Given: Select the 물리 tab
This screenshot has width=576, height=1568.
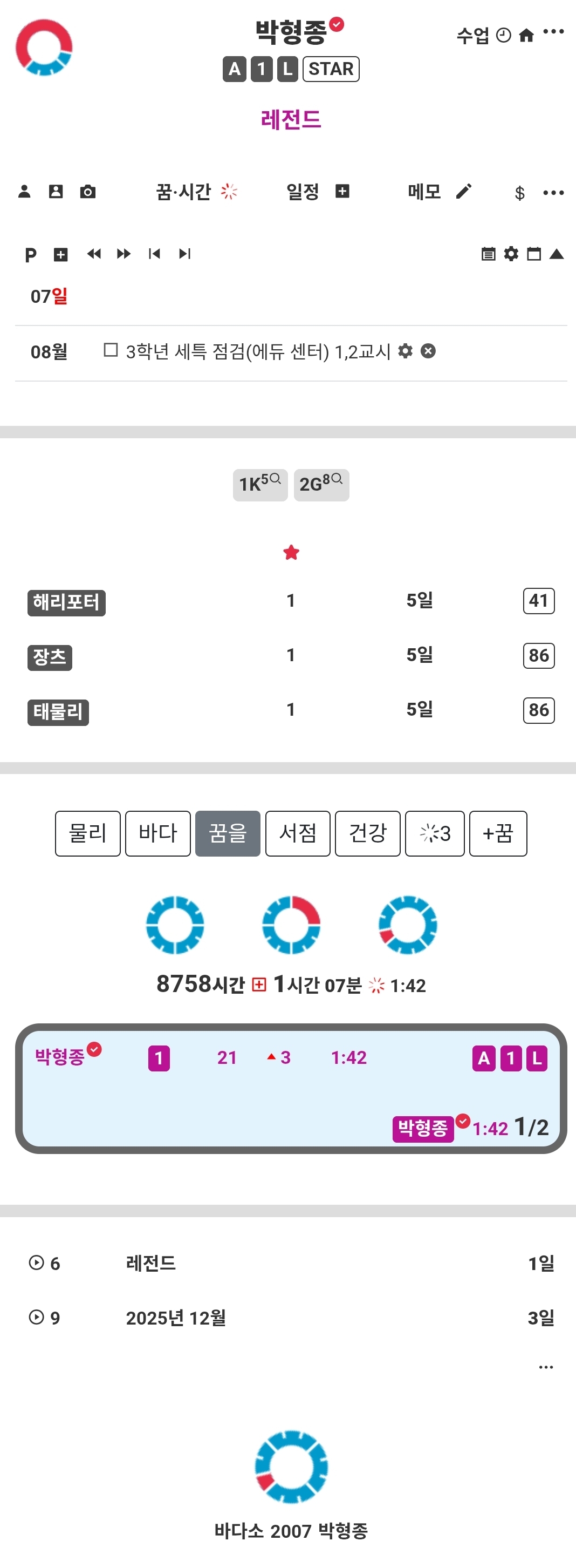Looking at the screenshot, I should pos(87,833).
